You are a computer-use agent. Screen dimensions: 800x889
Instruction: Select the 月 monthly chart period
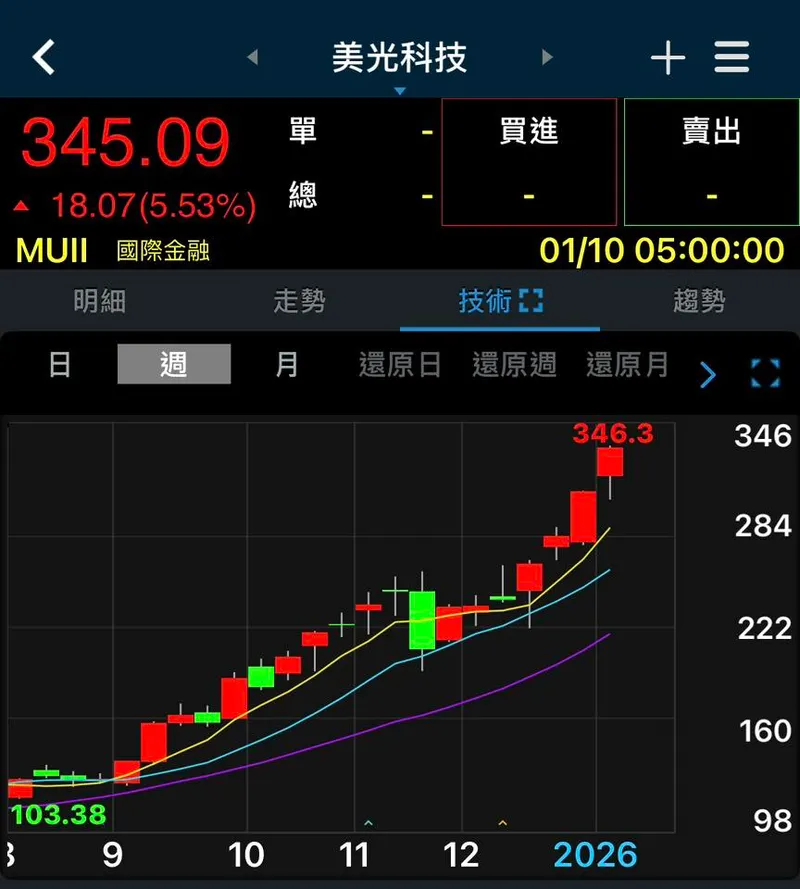point(287,365)
